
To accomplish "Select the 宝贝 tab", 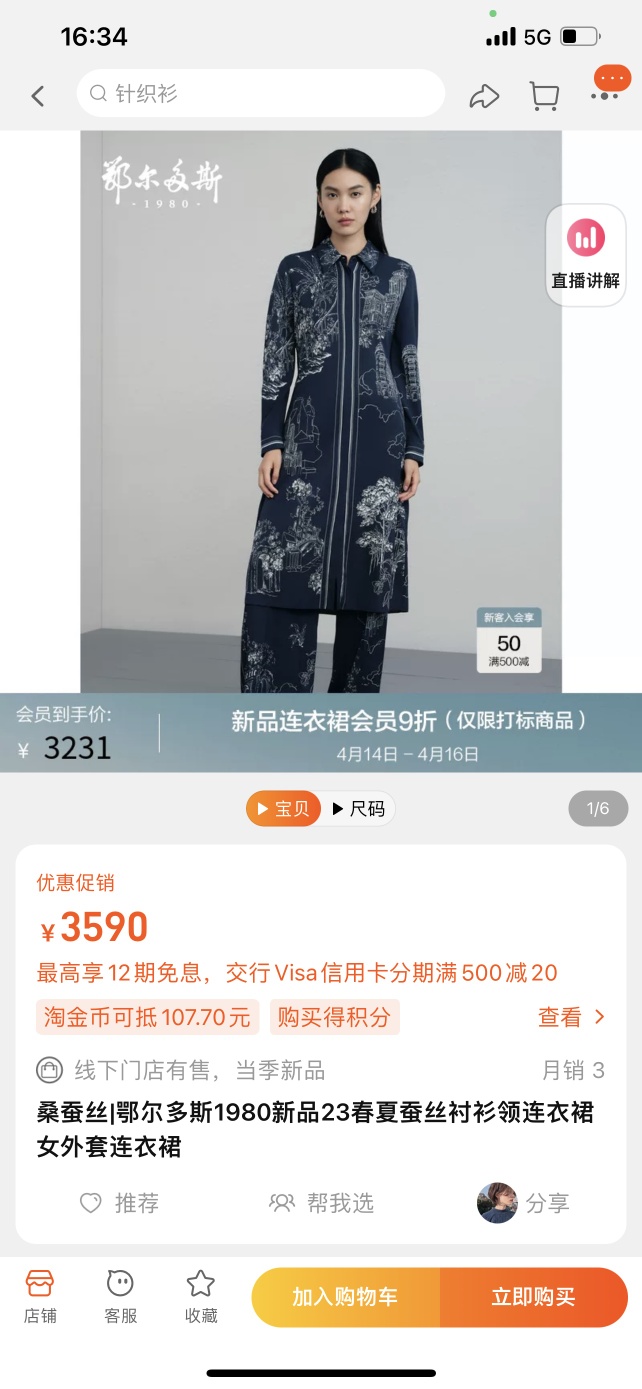I will coord(283,808).
